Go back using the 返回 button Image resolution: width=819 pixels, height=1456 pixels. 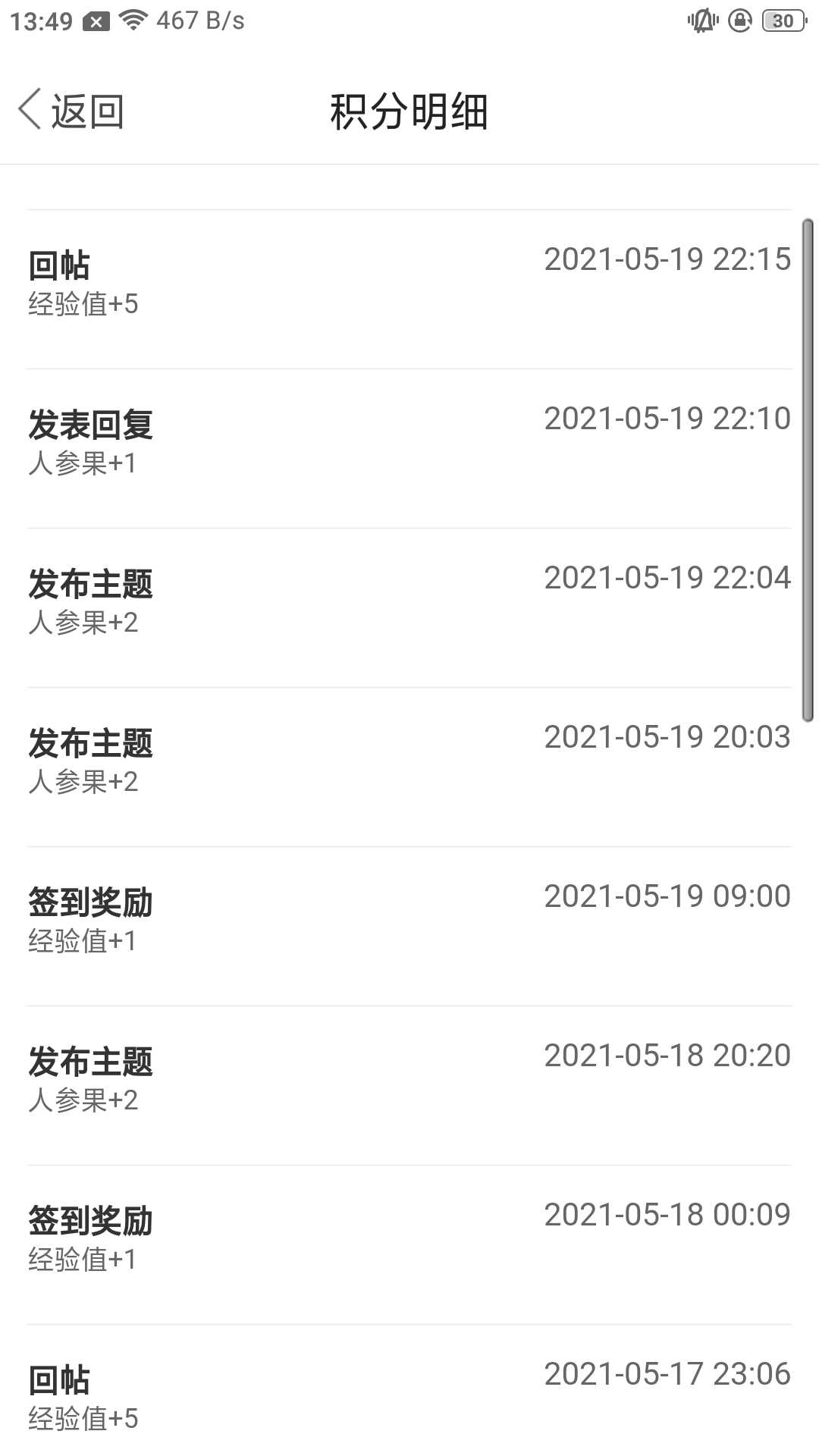point(71,111)
